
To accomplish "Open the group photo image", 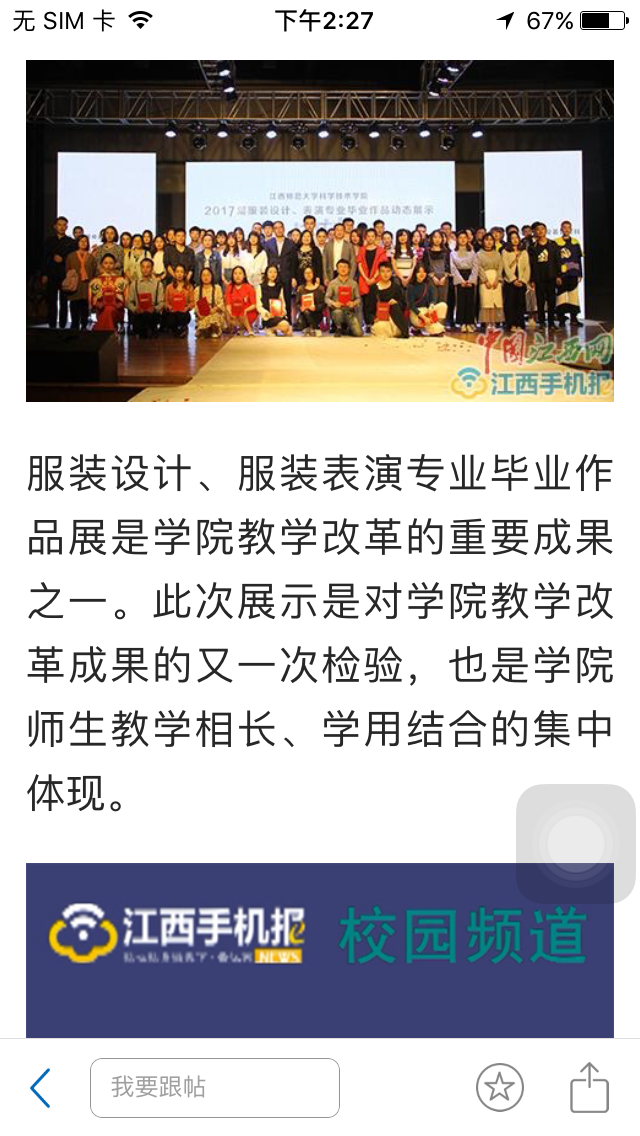I will [x=319, y=230].
